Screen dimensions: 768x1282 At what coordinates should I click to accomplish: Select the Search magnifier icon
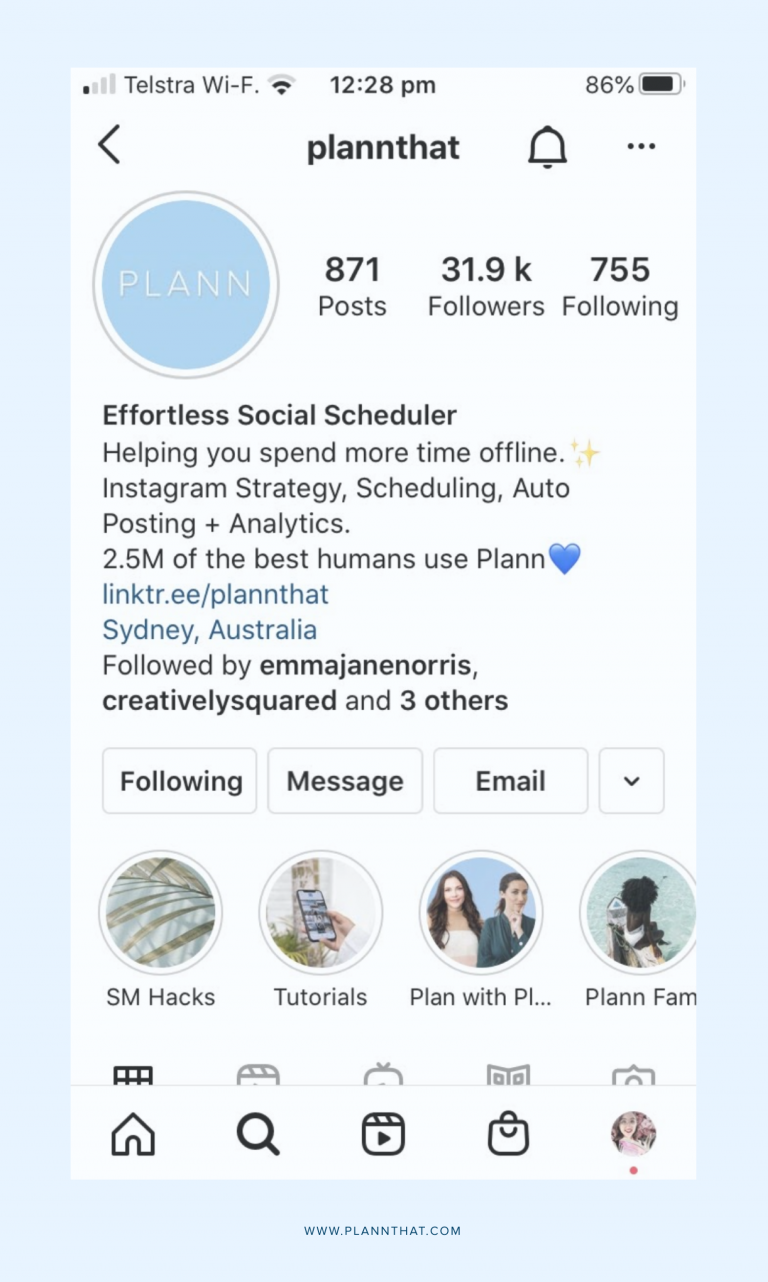pos(258,1133)
